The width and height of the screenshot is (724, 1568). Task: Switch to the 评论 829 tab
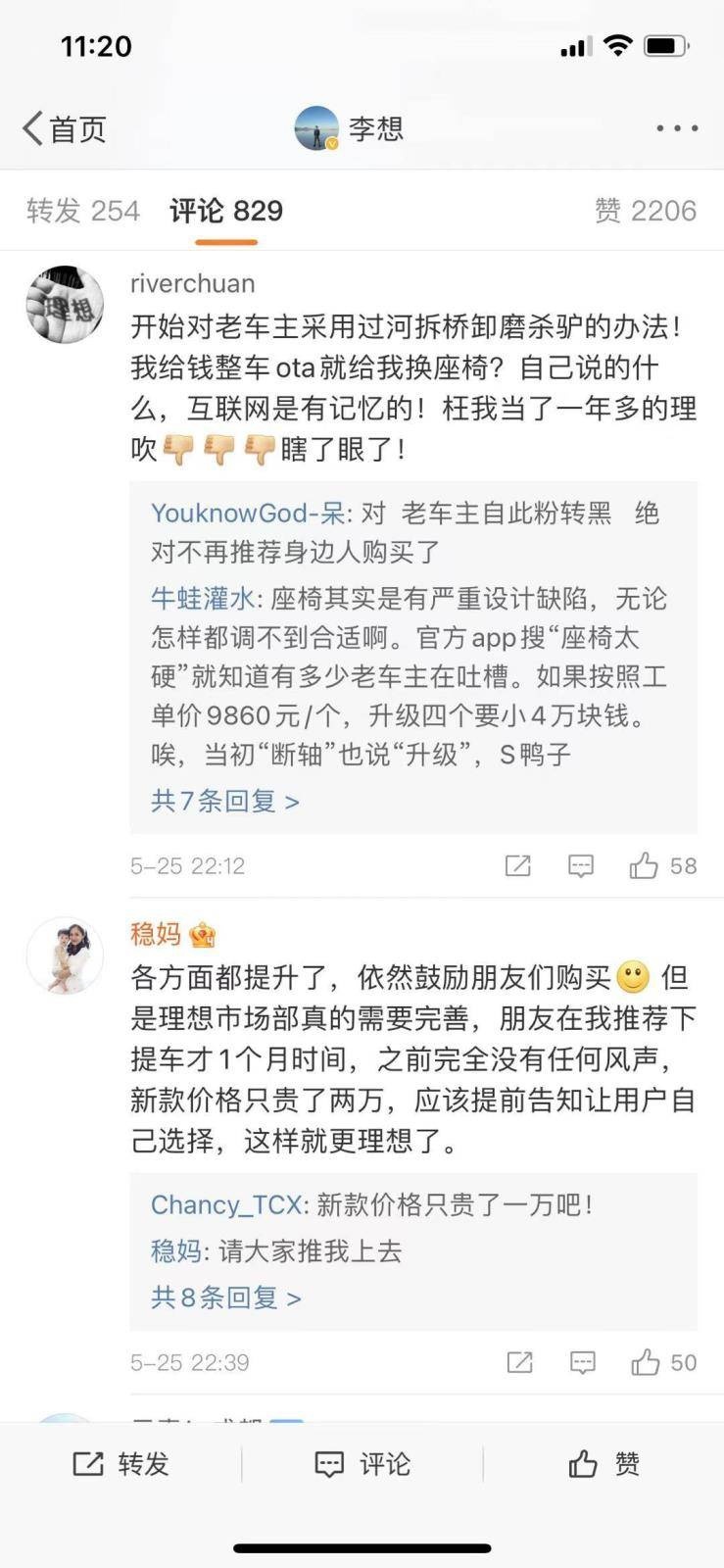[226, 211]
